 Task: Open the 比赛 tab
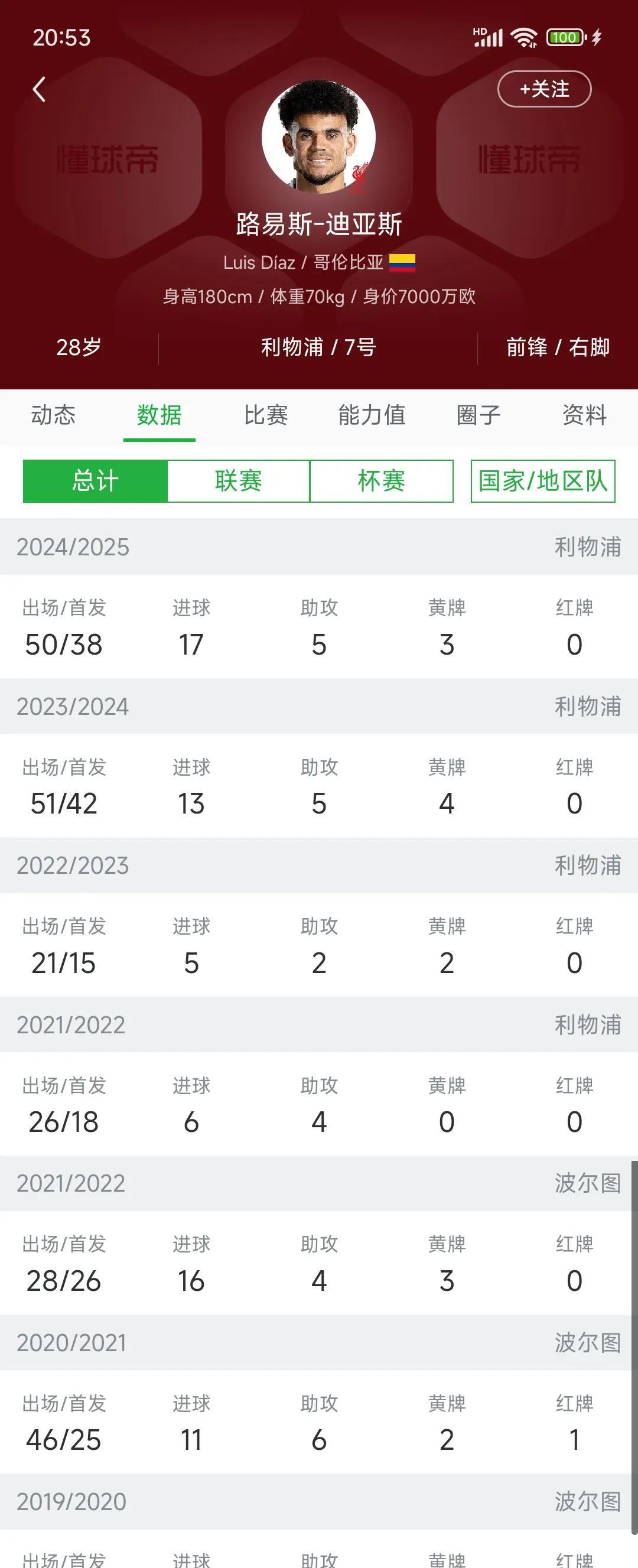click(266, 415)
